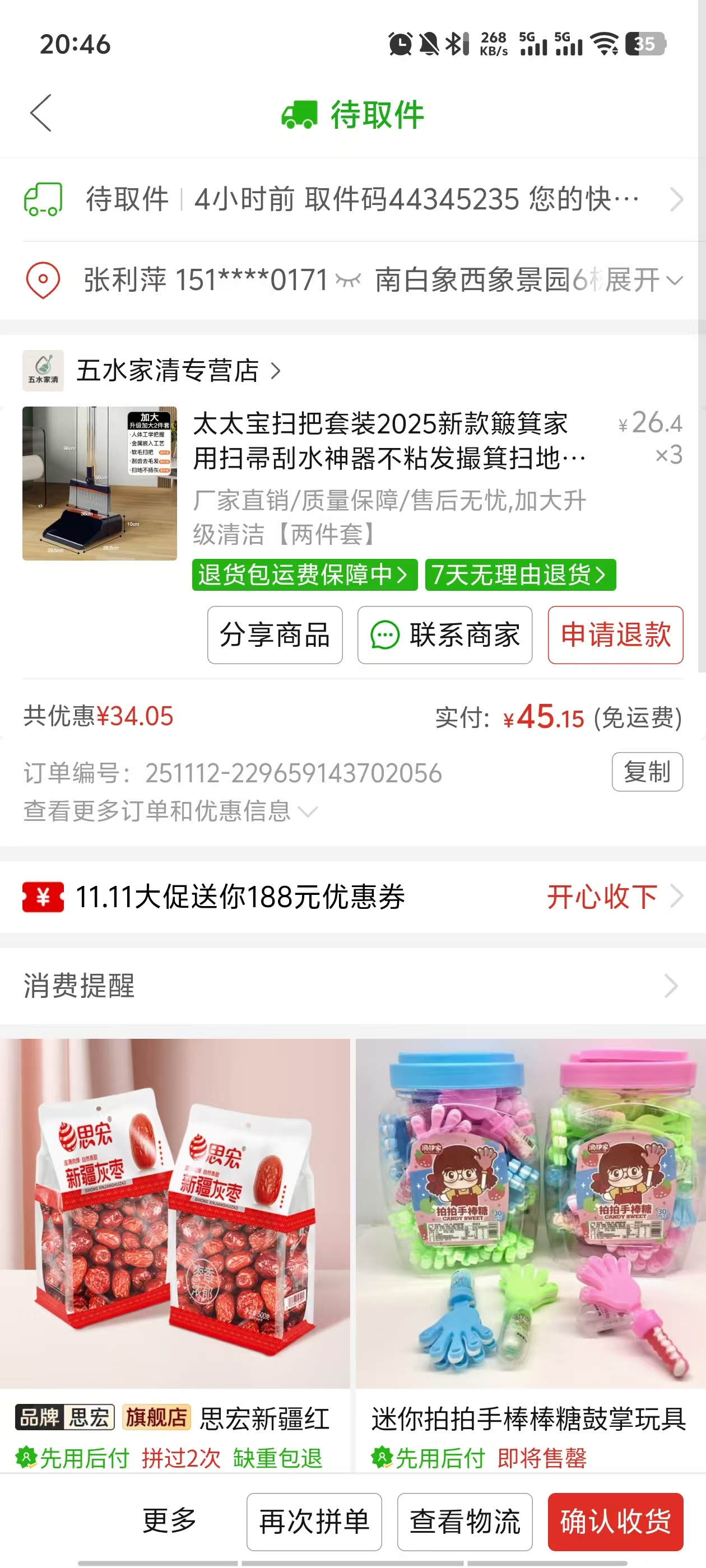Expand 查看更多订单和优惠信息
This screenshot has width=706, height=1568.
click(170, 811)
